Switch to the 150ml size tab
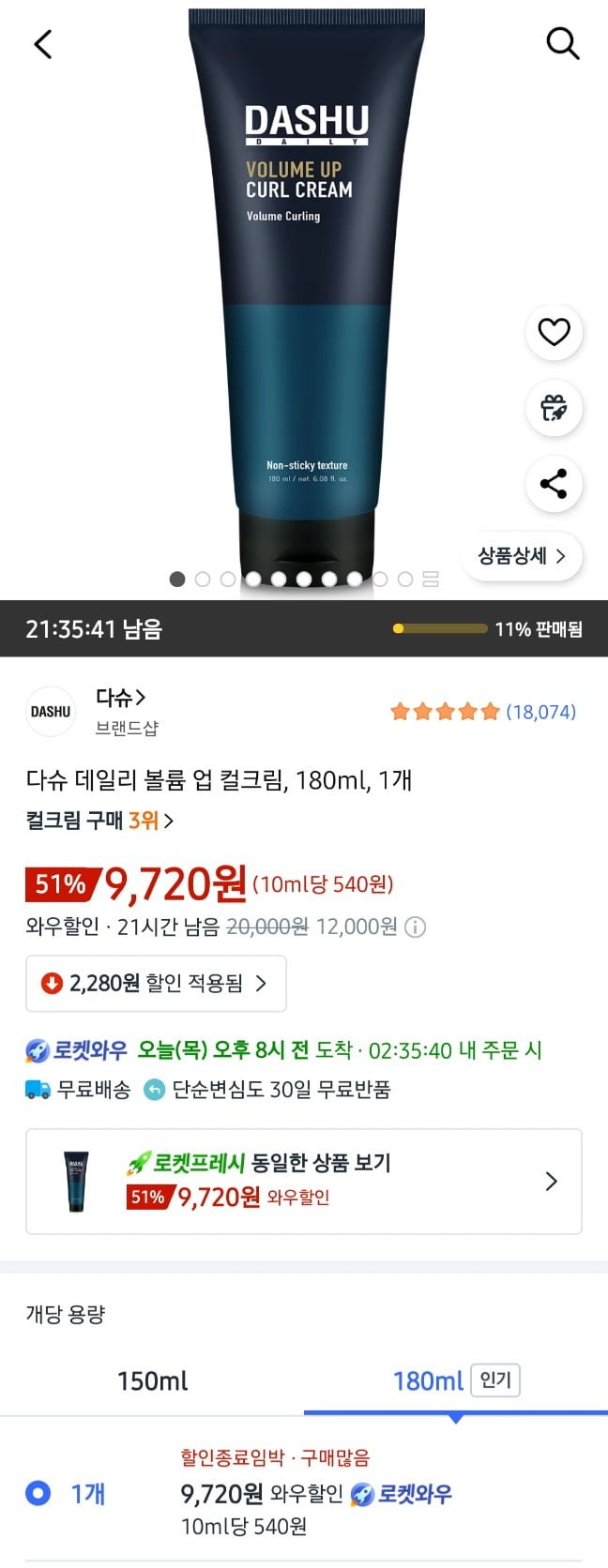 point(152,1380)
